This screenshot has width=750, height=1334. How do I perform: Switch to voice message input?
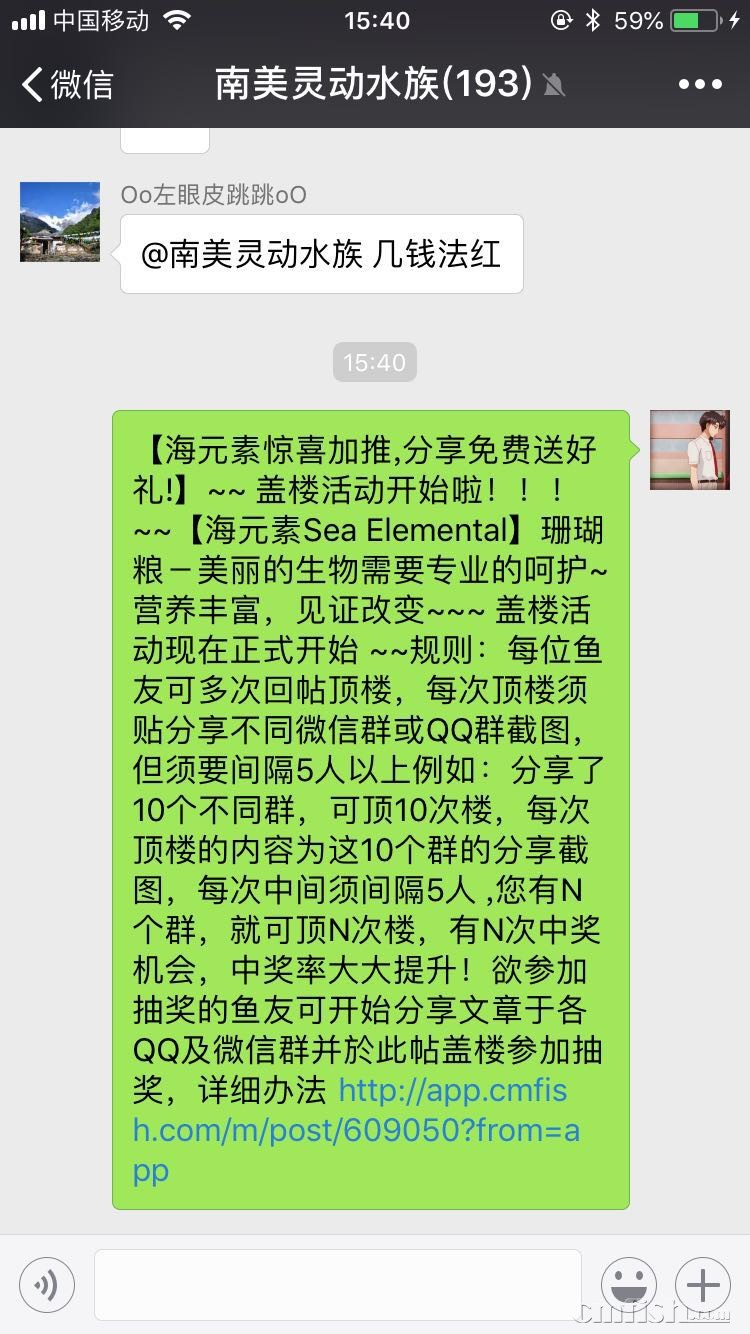coord(46,1285)
